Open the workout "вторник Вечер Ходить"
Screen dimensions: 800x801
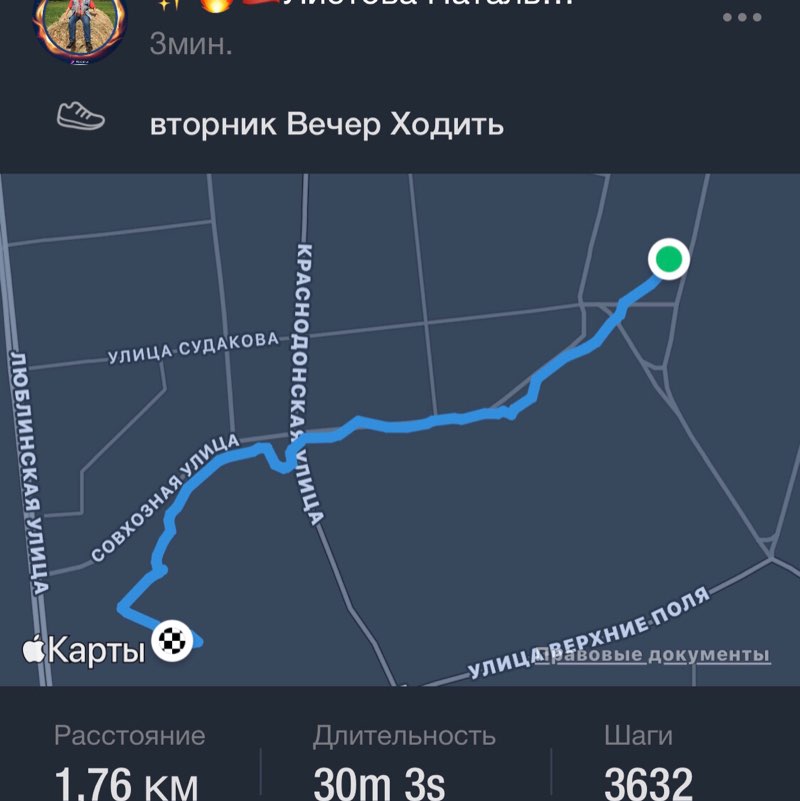pos(327,124)
